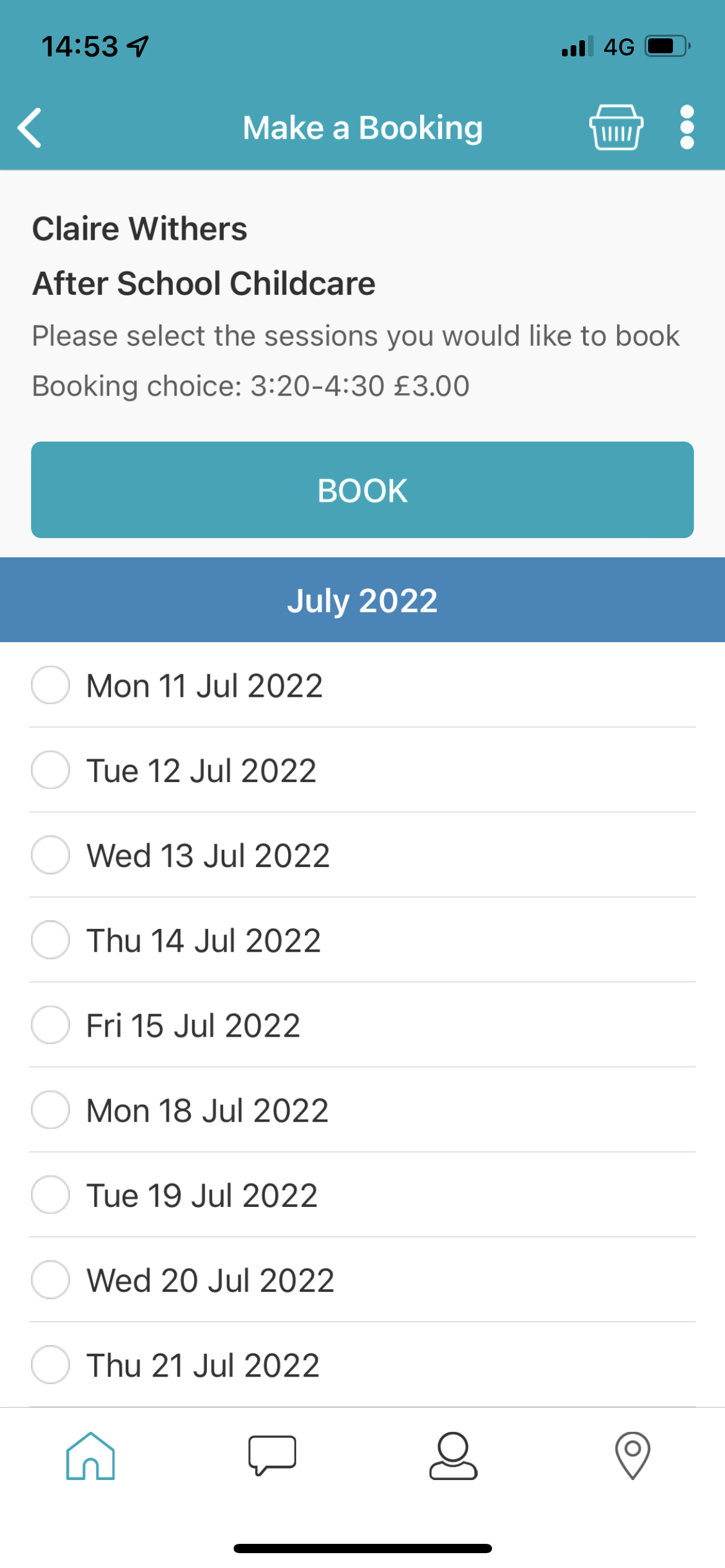725x1568 pixels.
Task: Open the three-dot overflow menu
Action: pos(687,128)
